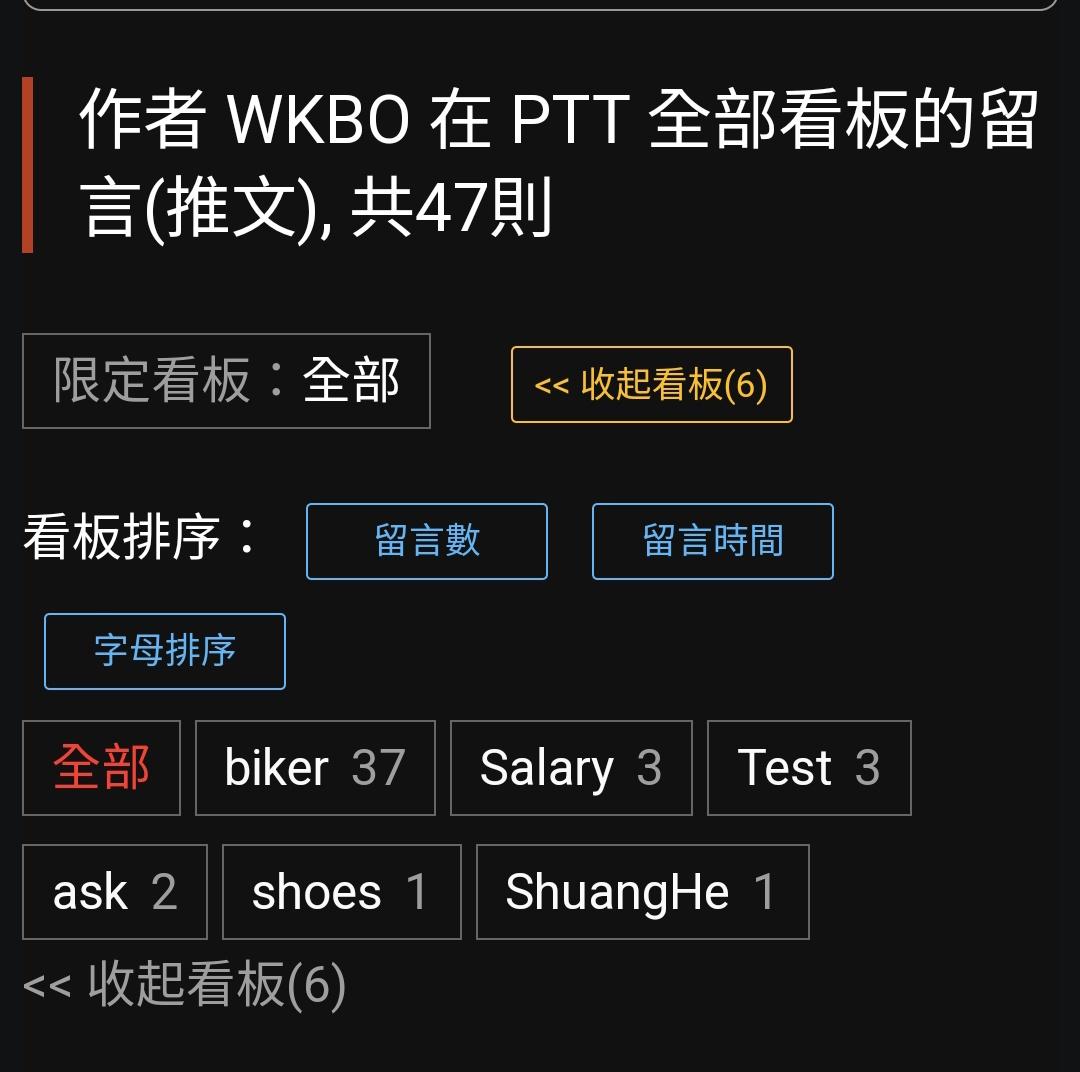
Task: Select the 全部 board filter
Action: click(101, 768)
